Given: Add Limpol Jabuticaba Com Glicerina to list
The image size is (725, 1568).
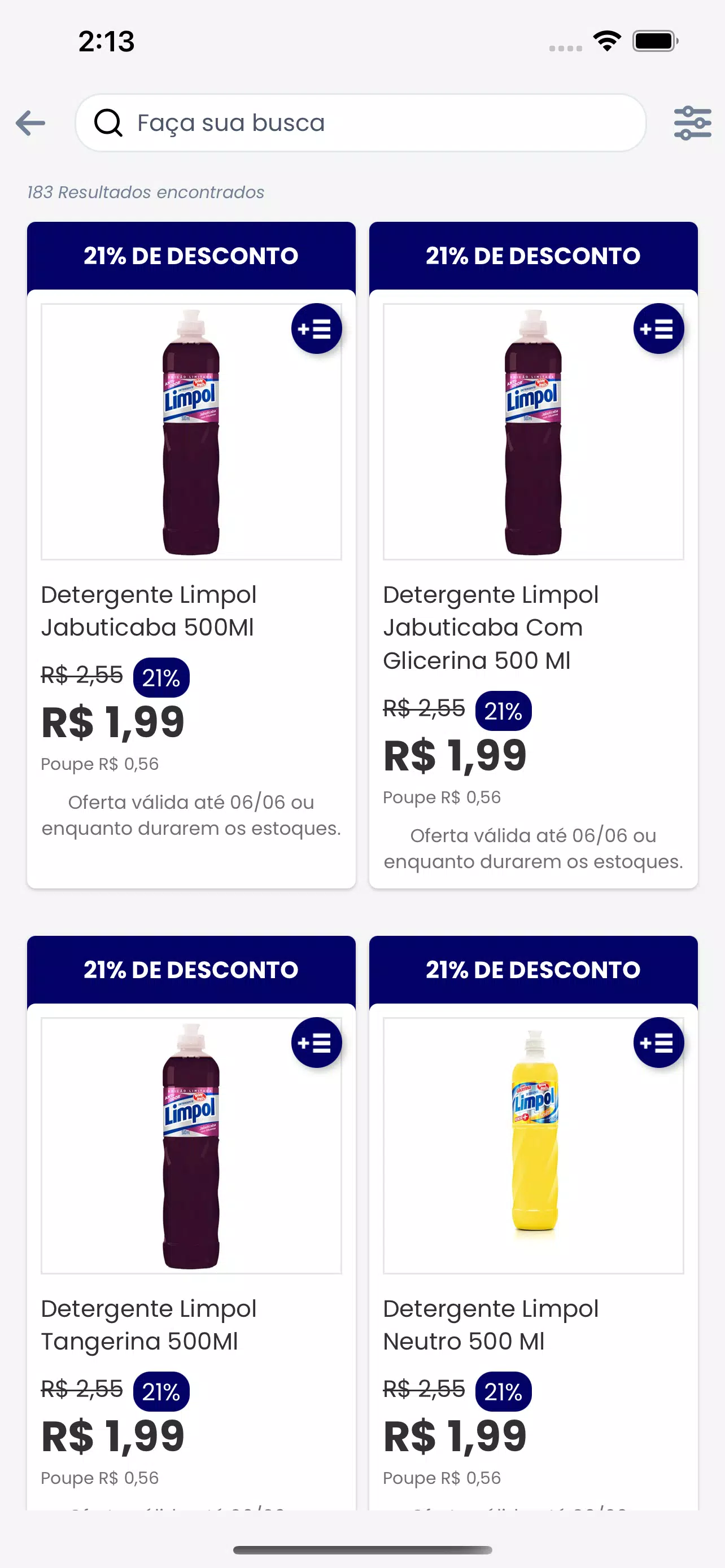Looking at the screenshot, I should [x=658, y=329].
